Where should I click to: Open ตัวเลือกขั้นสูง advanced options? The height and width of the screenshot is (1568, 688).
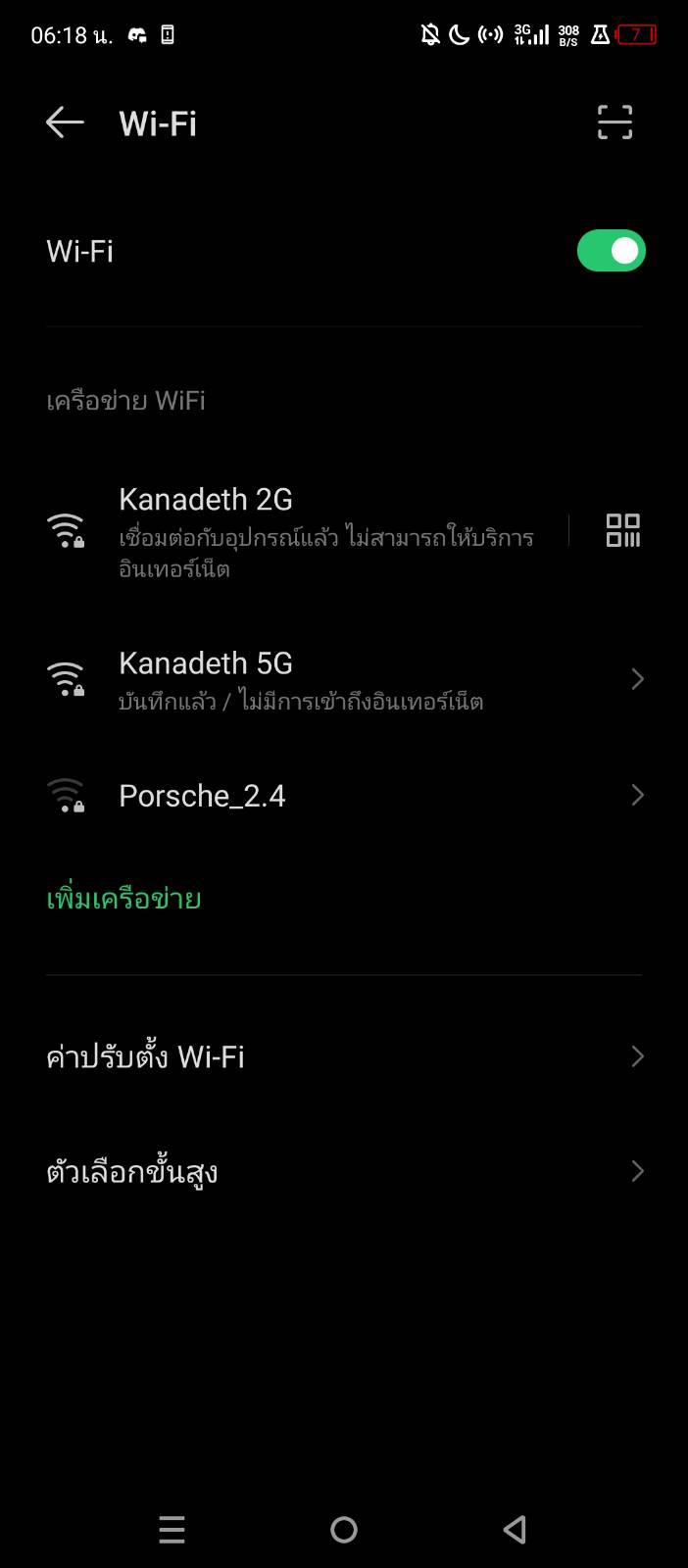(x=343, y=1171)
